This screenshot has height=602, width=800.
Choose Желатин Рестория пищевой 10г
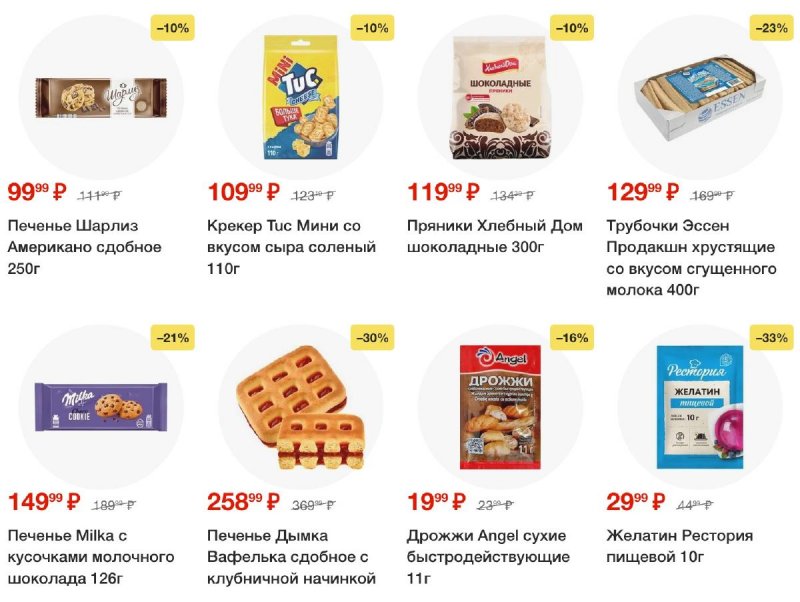tap(700, 407)
